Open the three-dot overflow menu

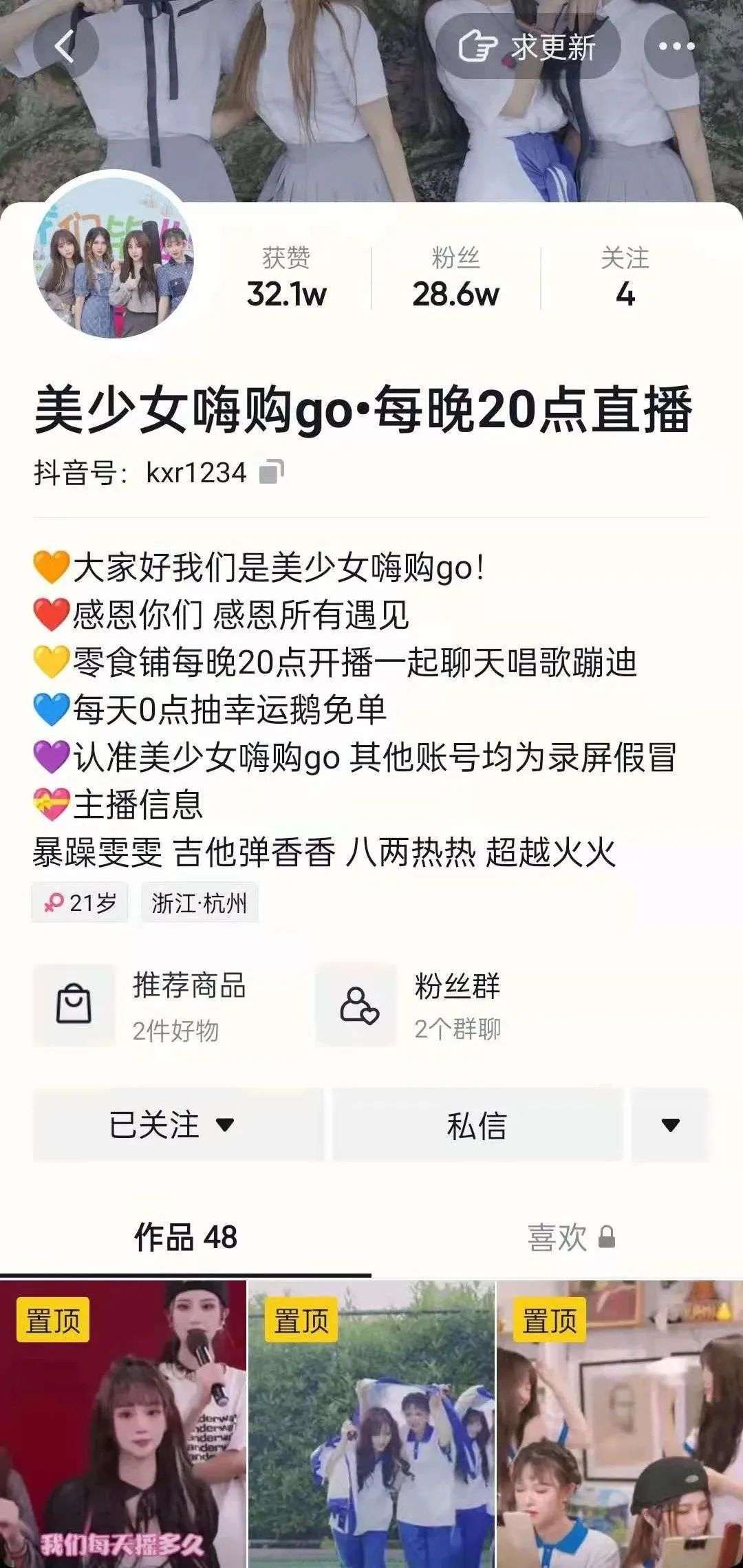tap(676, 47)
